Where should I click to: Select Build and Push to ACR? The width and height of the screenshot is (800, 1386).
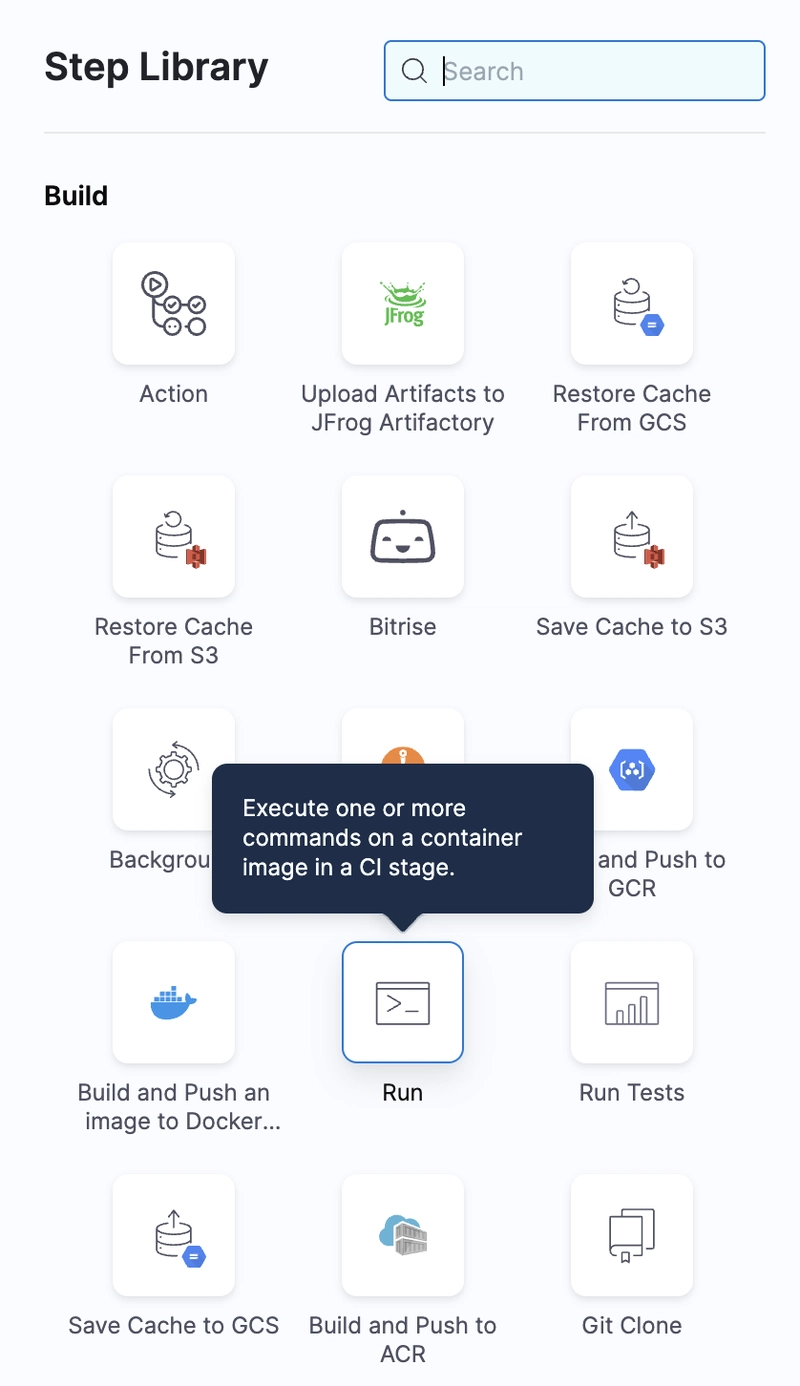point(403,1235)
